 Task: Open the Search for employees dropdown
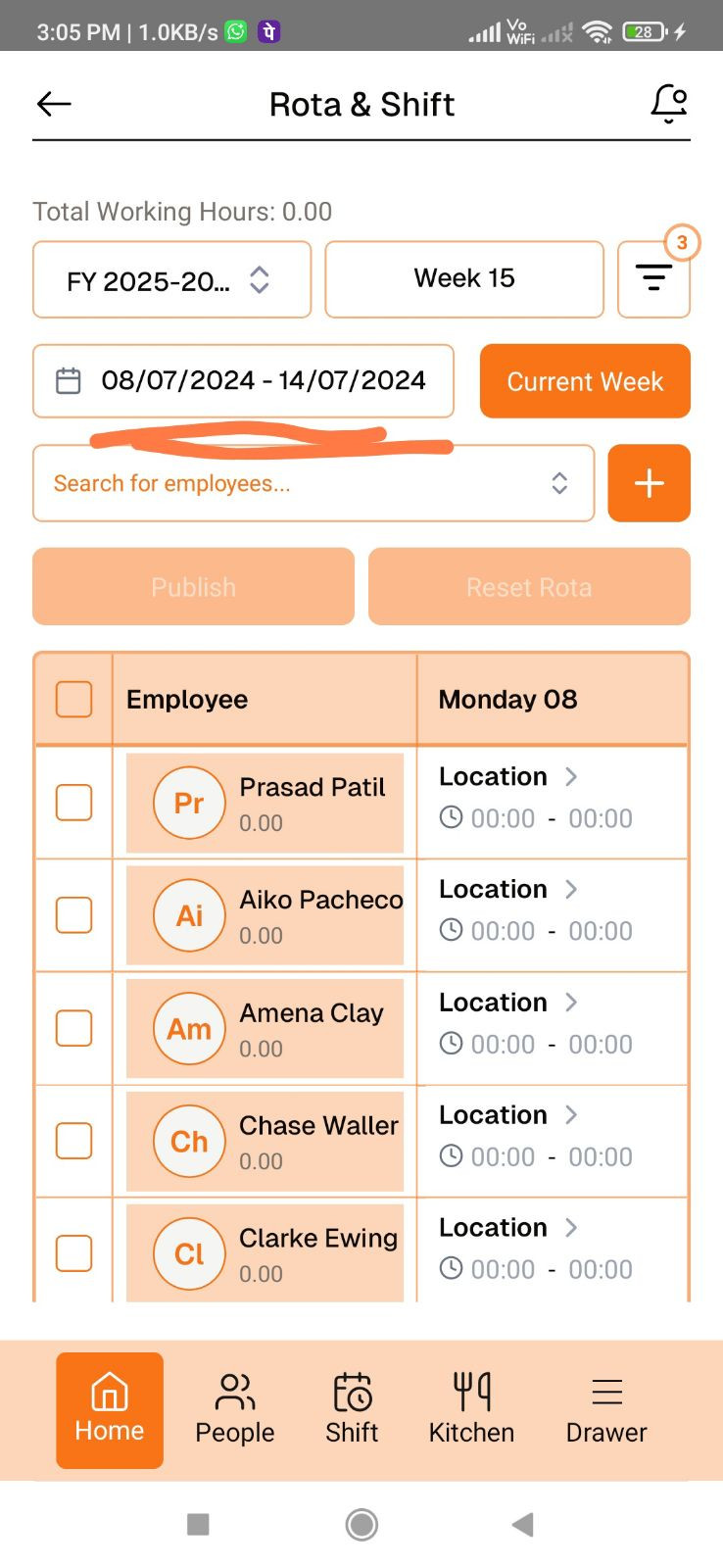(x=313, y=483)
